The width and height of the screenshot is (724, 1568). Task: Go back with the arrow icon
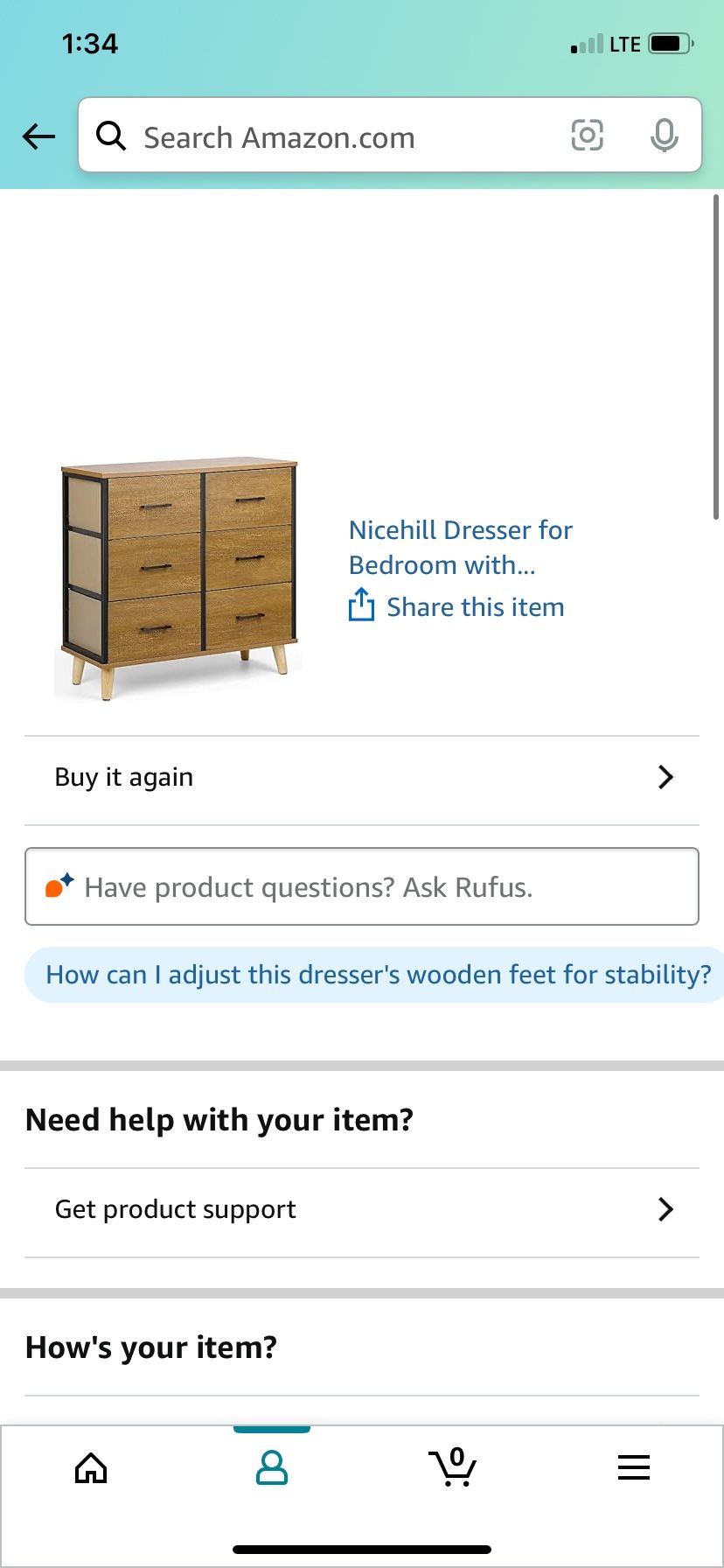38,136
